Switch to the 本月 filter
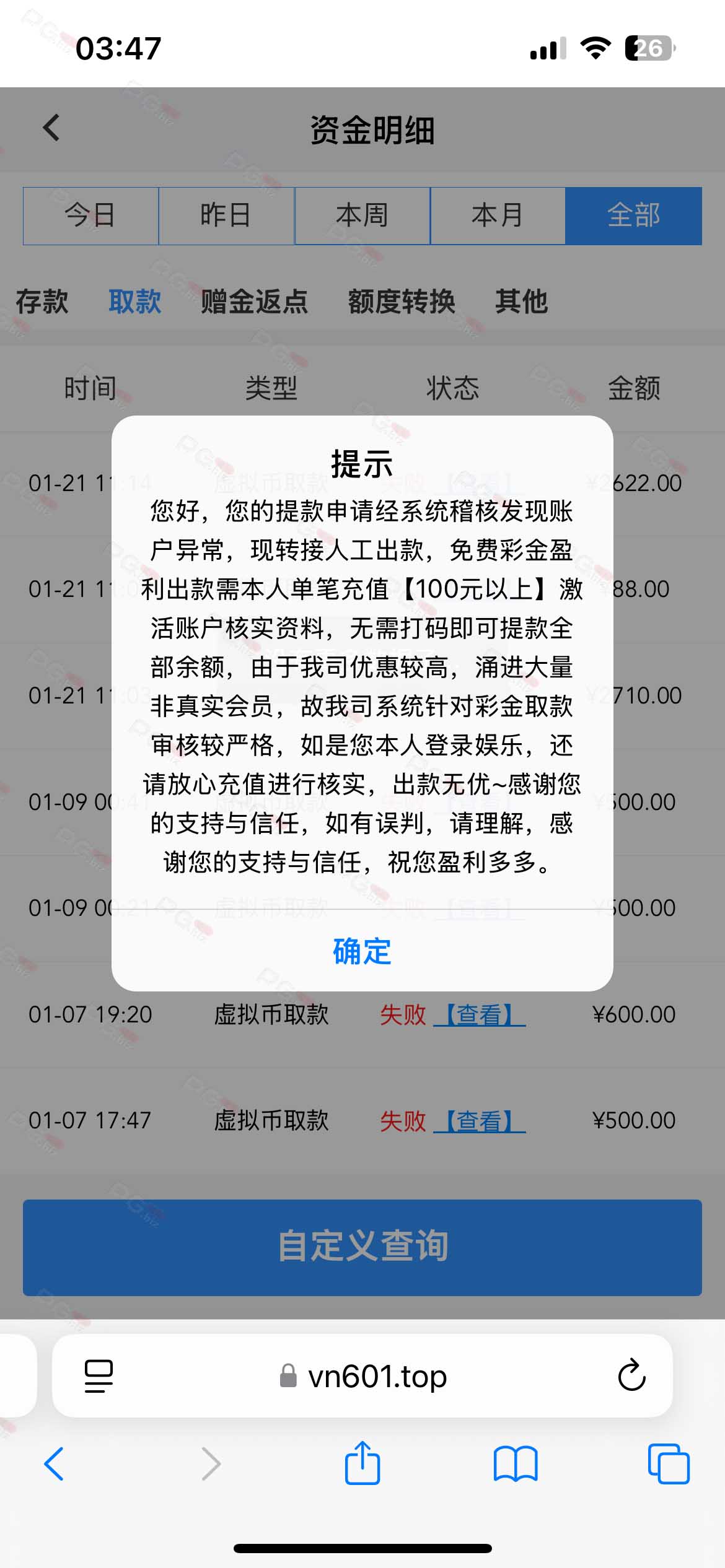The height and width of the screenshot is (1568, 725). tap(498, 216)
